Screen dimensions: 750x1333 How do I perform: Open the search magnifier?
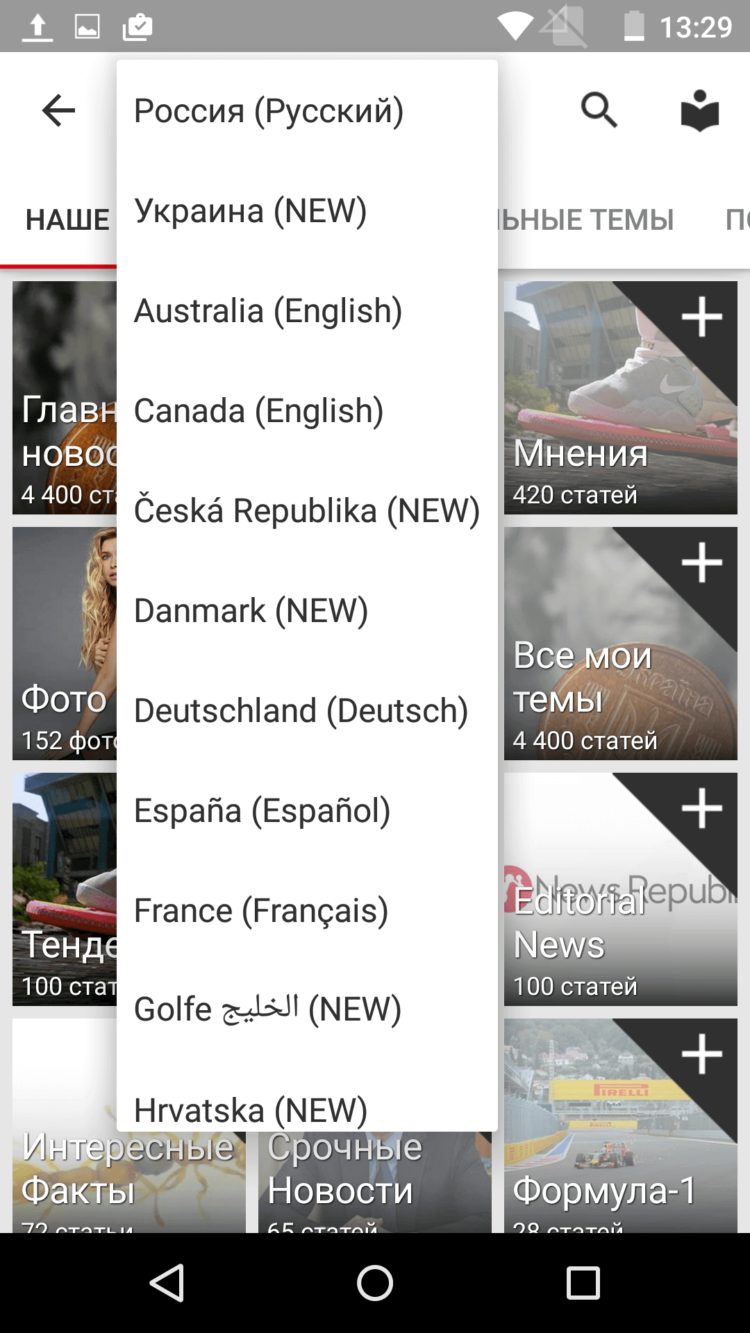coord(599,110)
